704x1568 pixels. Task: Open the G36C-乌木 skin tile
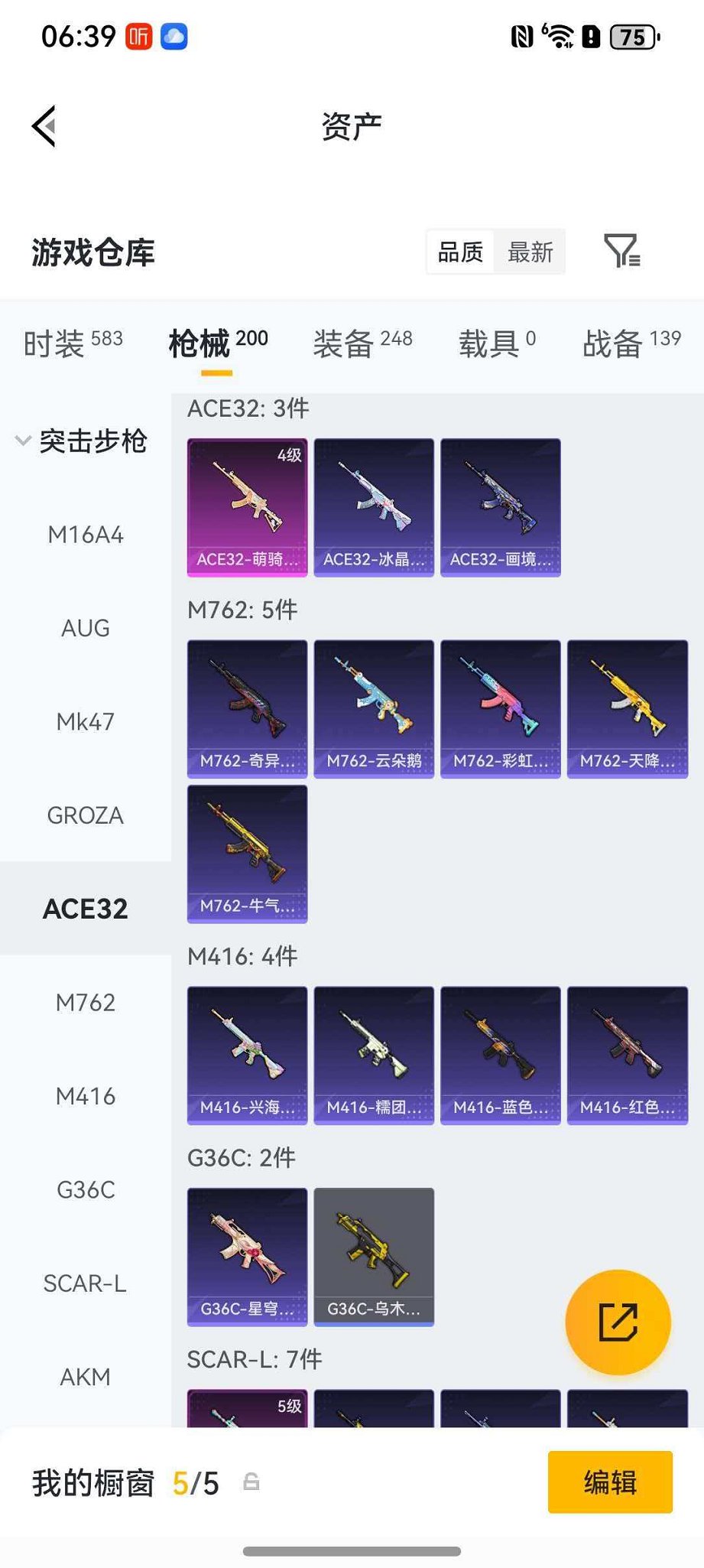pyautogui.click(x=374, y=1257)
